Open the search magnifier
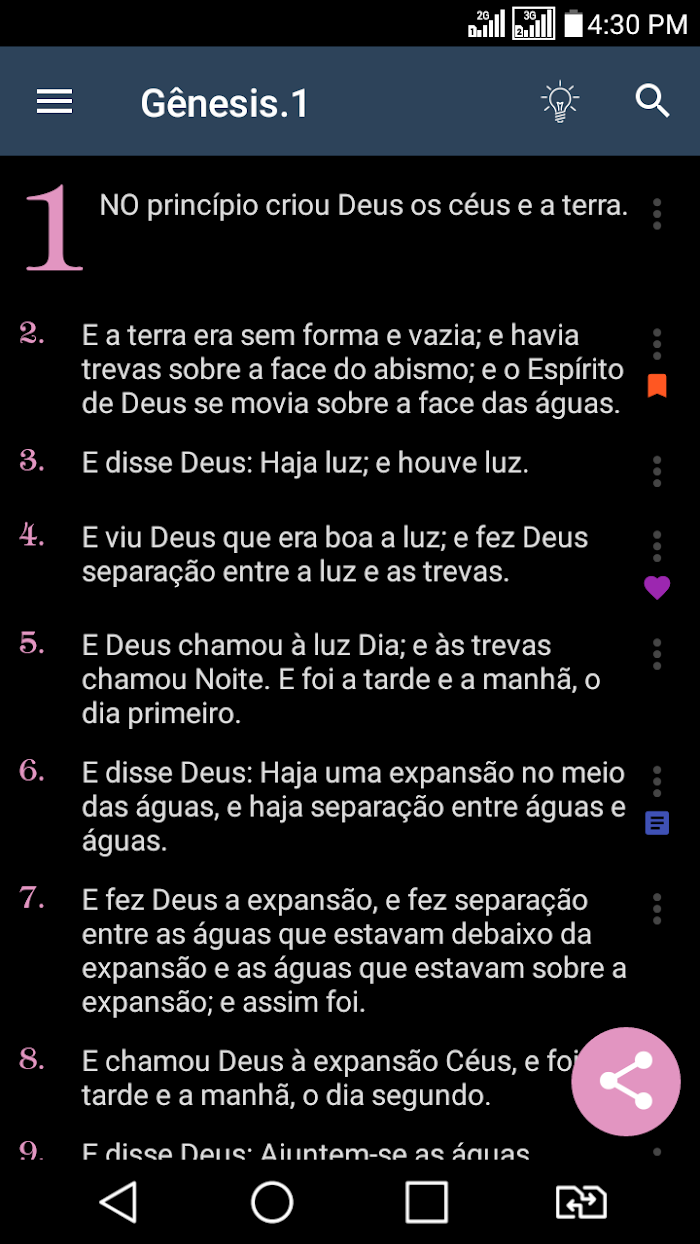700x1244 pixels. coord(653,101)
